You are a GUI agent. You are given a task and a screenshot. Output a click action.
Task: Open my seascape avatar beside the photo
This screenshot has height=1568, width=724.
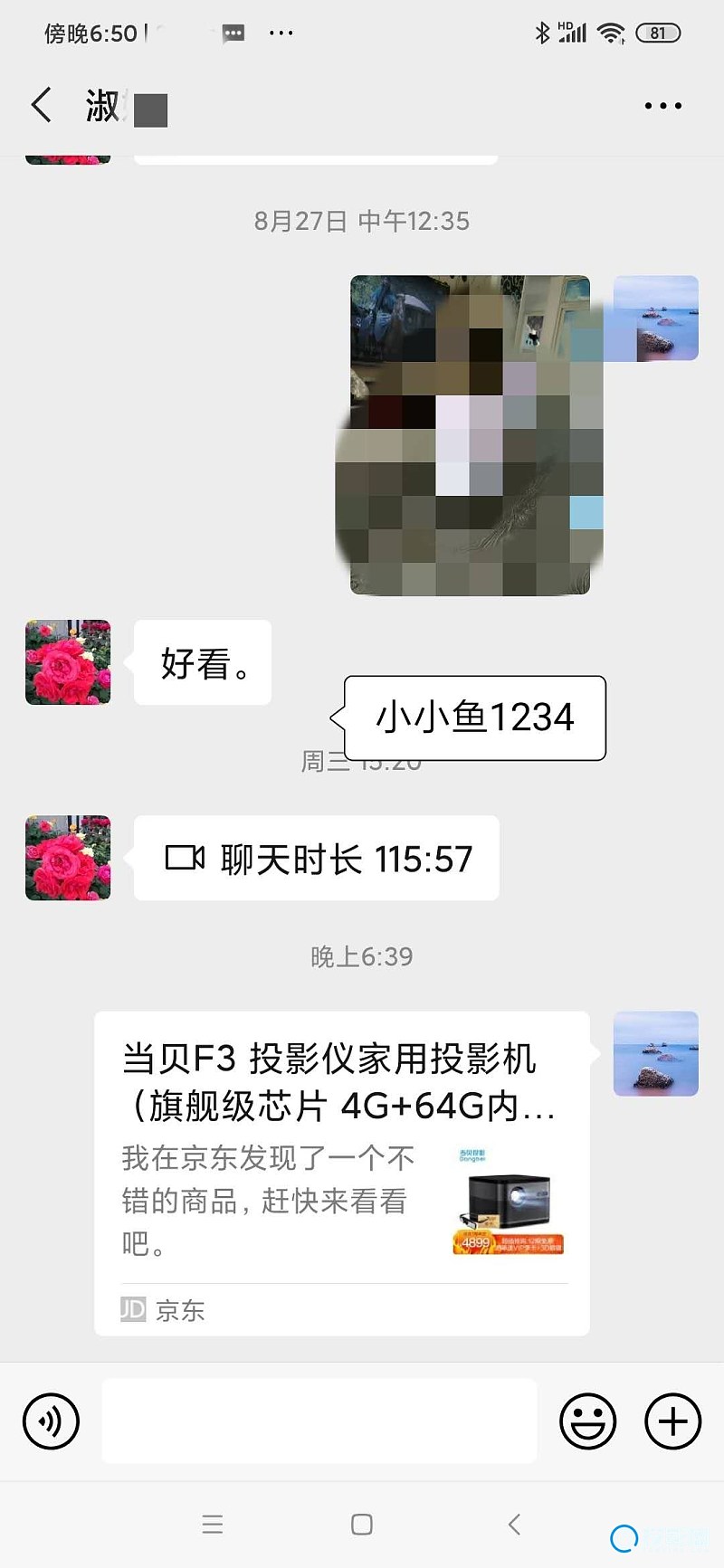[656, 318]
